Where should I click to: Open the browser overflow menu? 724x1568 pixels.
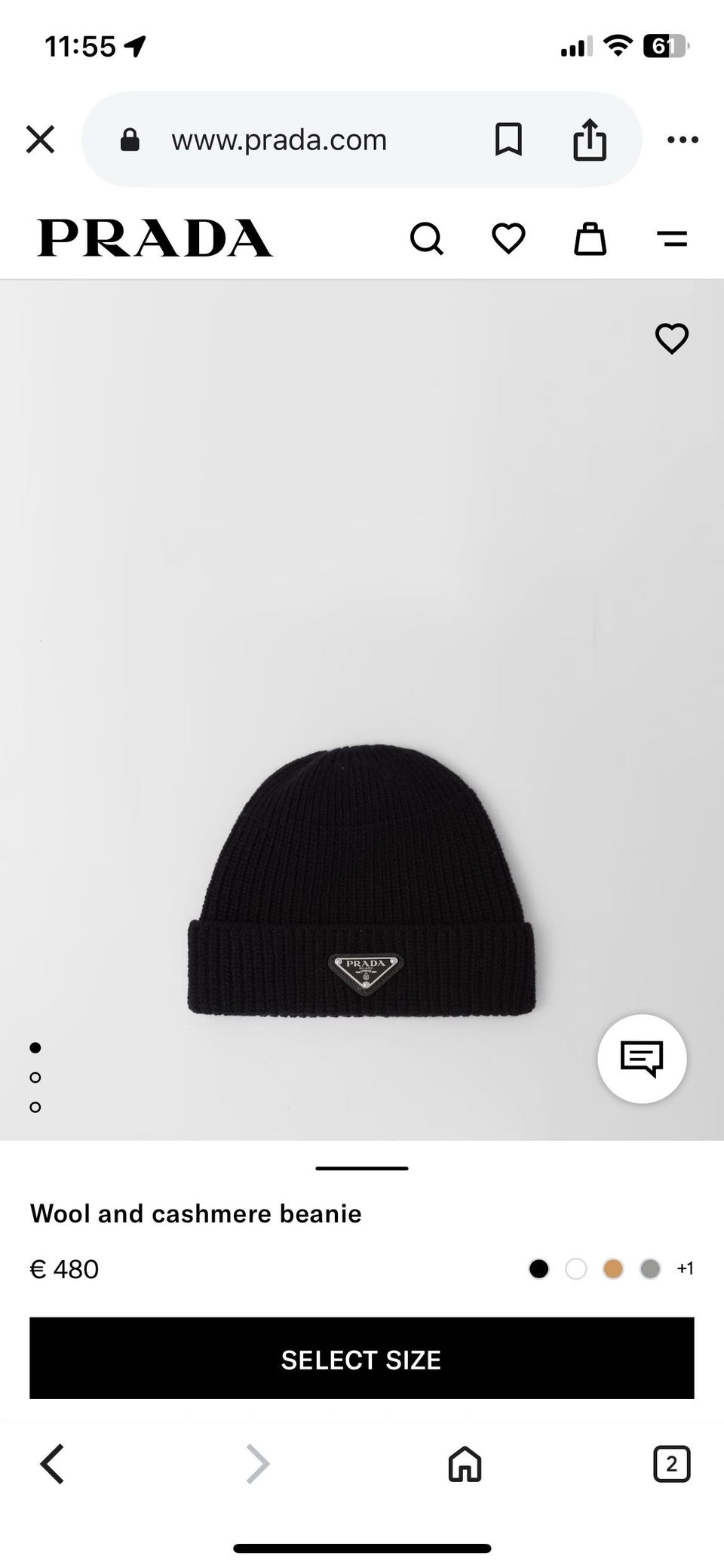coord(683,140)
